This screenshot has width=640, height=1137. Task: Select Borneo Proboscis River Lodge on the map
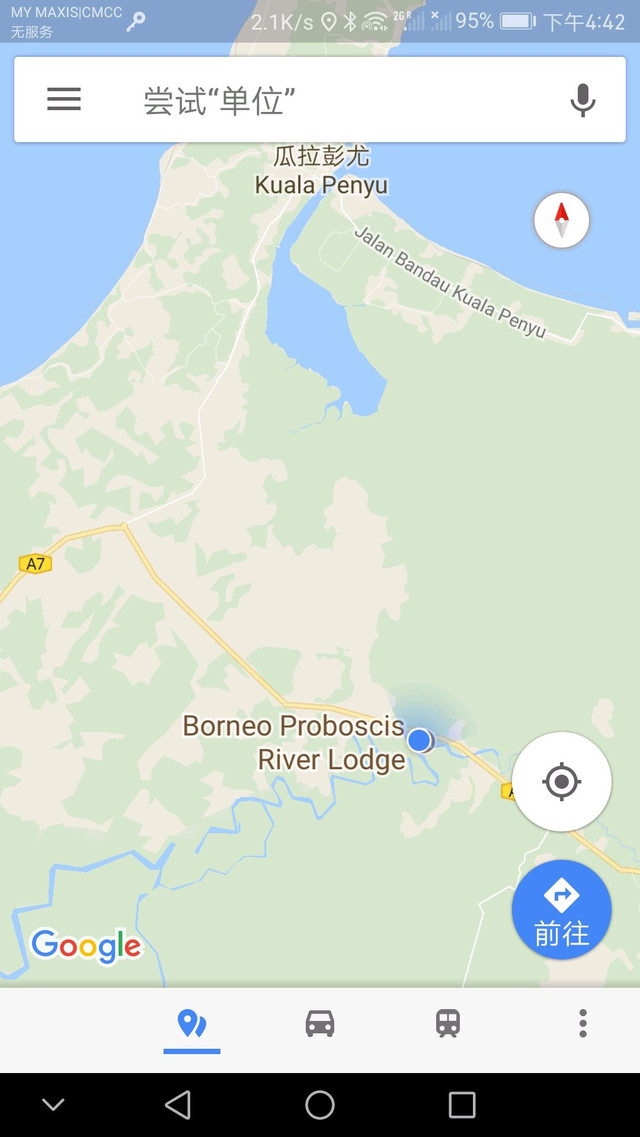point(295,742)
